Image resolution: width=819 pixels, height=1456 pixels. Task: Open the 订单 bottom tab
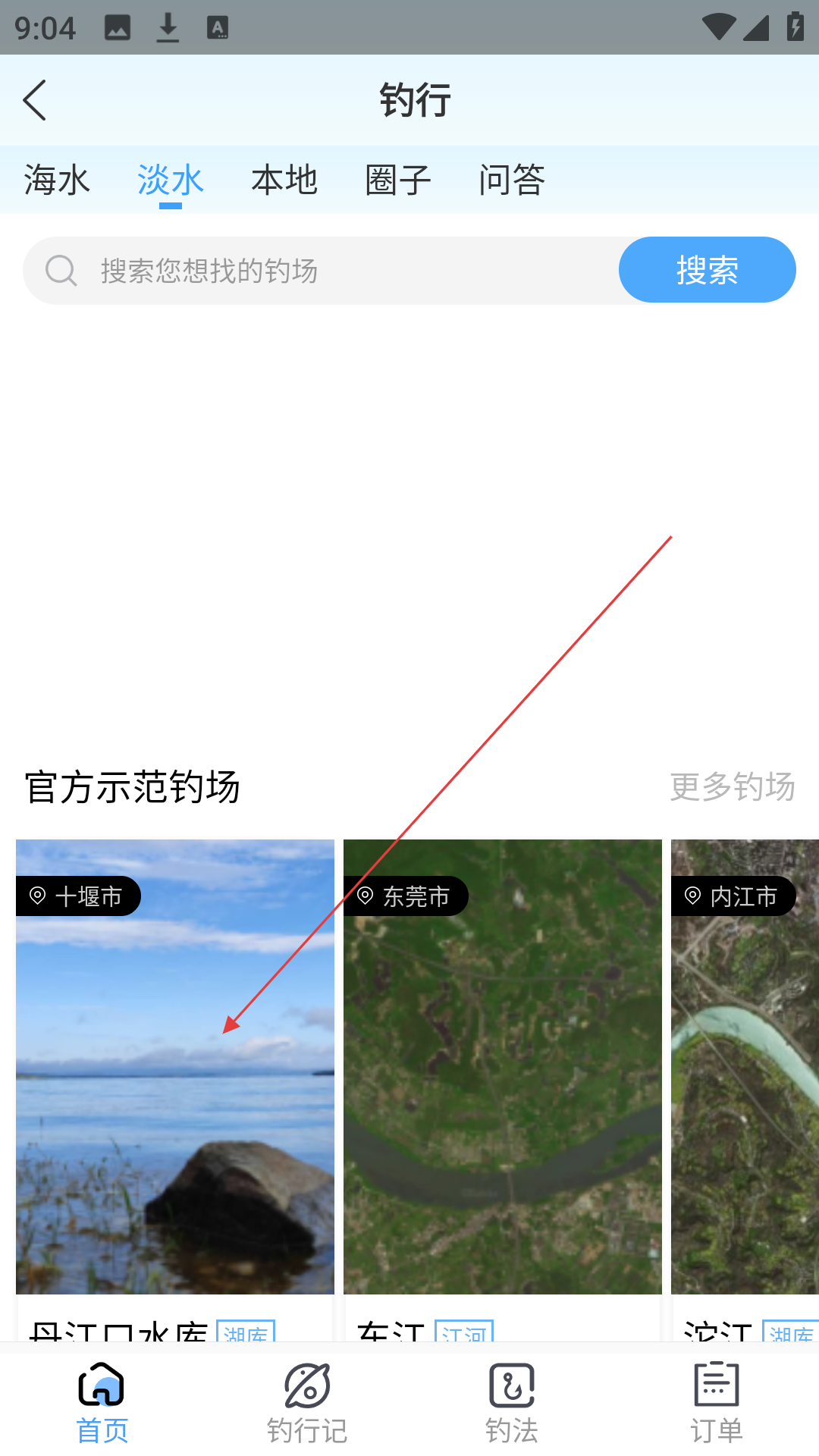click(717, 1403)
